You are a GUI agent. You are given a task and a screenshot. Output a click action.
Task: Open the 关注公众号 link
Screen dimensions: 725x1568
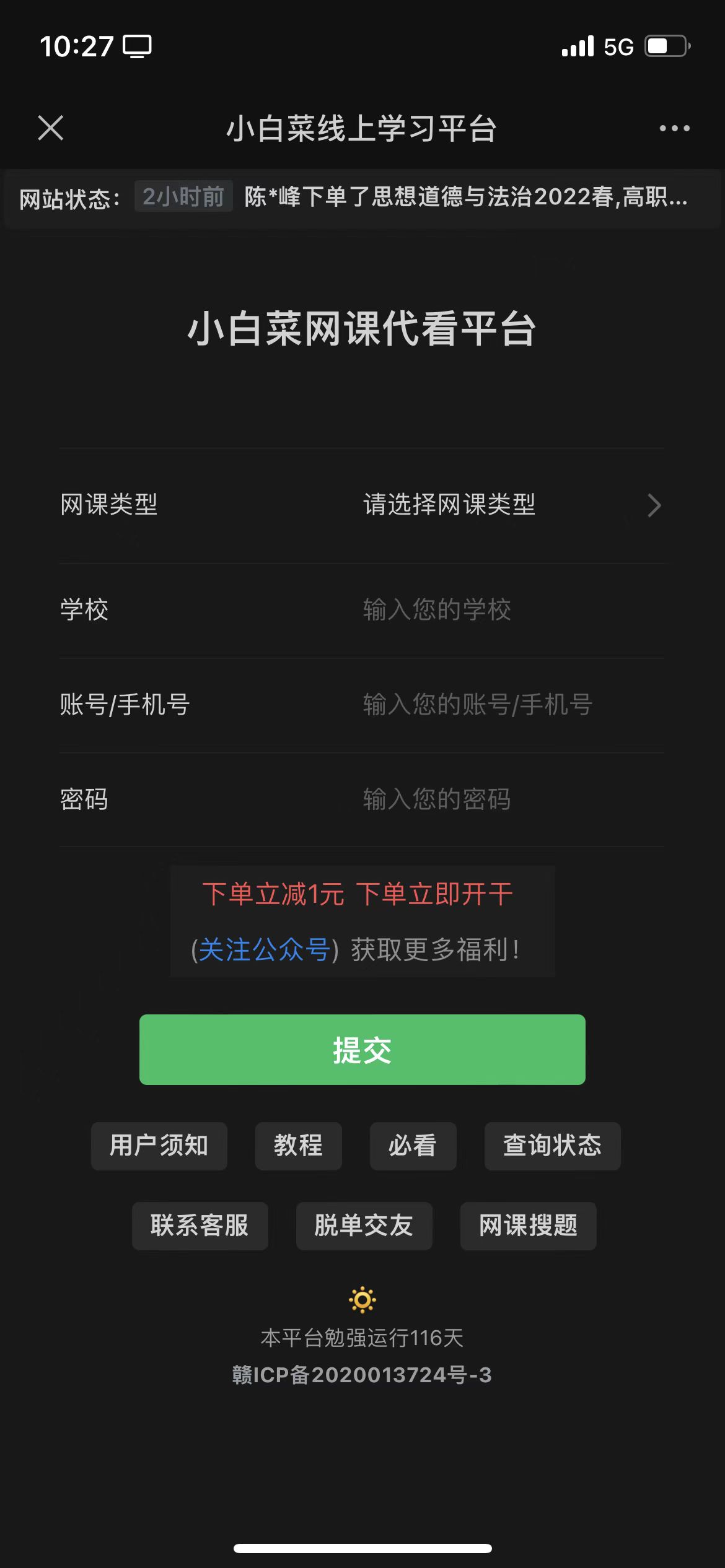[x=265, y=949]
